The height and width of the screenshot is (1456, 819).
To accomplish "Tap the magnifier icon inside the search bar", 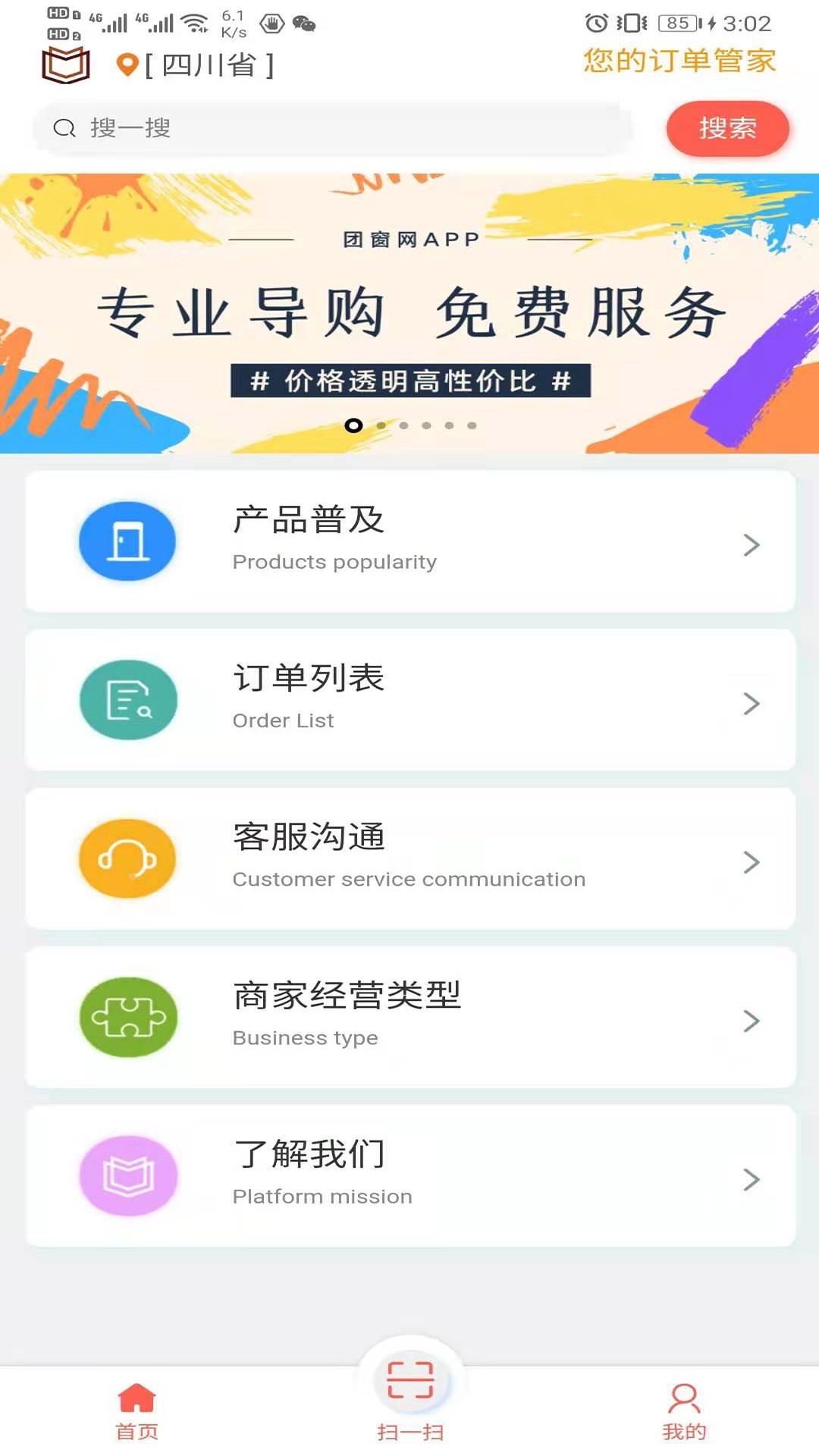I will (x=64, y=127).
